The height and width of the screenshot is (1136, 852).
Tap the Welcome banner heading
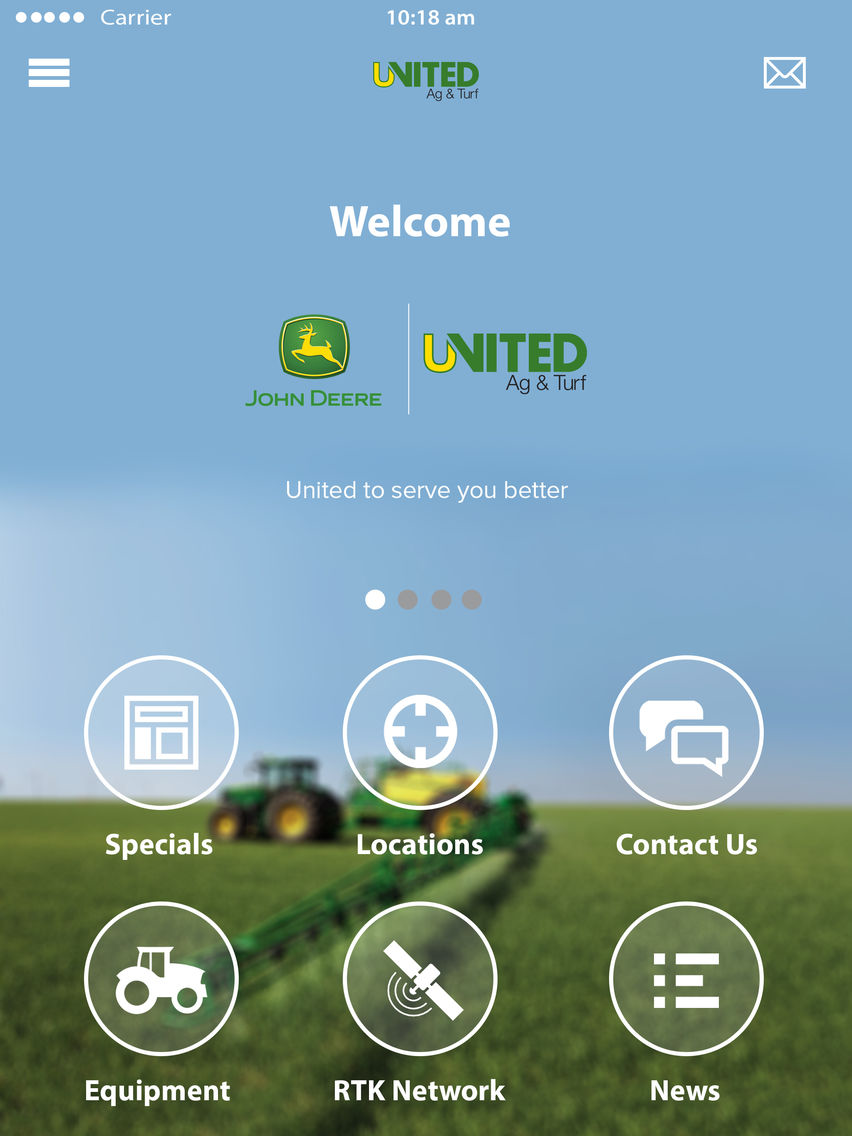421,222
